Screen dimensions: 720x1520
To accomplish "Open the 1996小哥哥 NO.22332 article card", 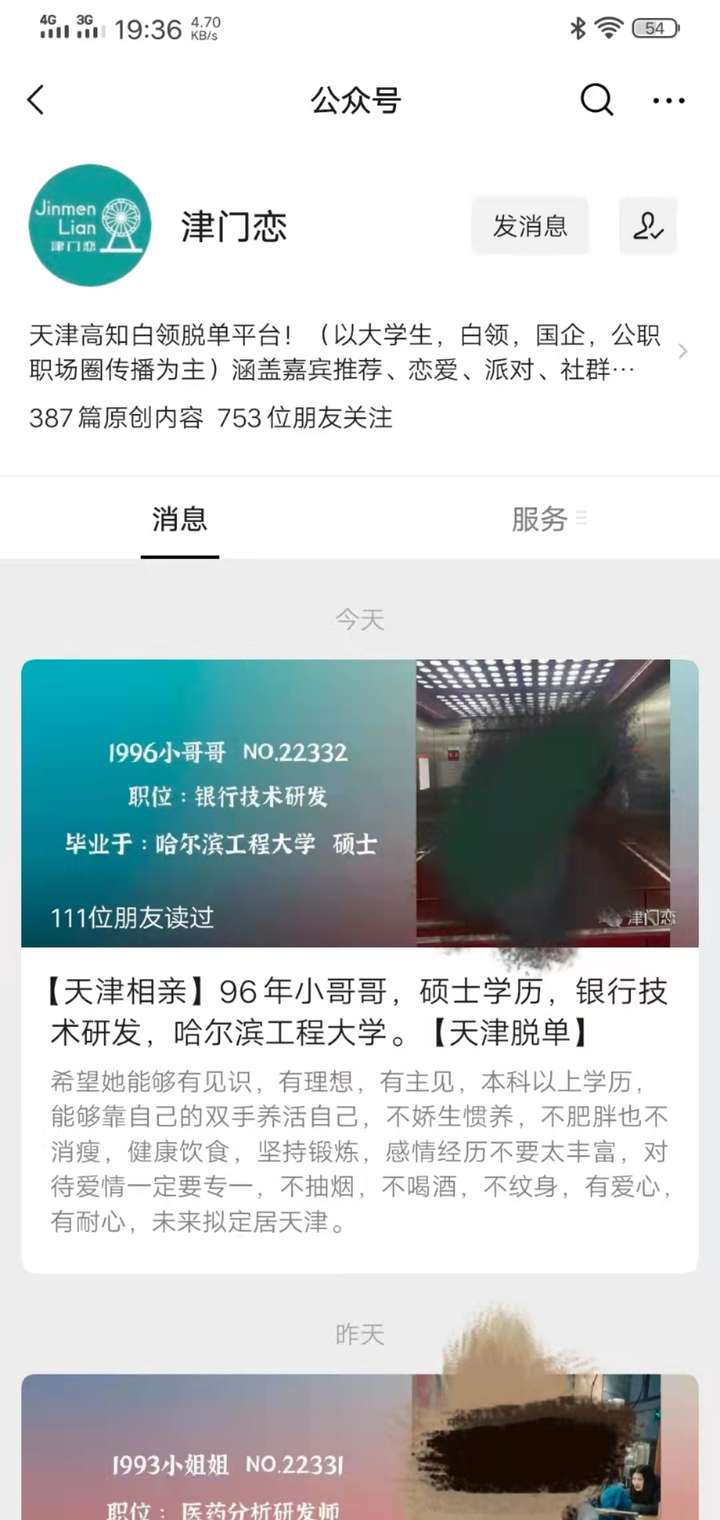I will pyautogui.click(x=360, y=966).
